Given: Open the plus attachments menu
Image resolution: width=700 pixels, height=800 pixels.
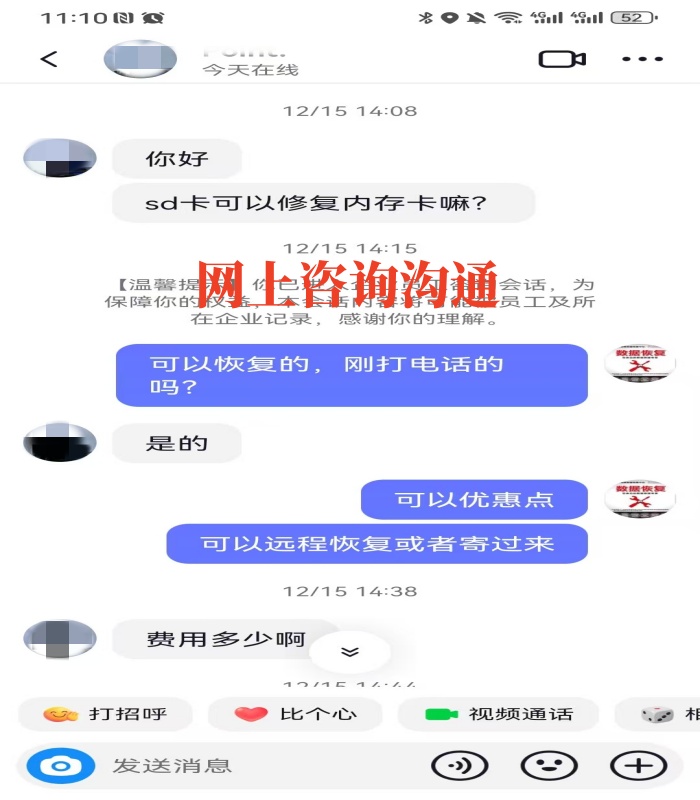Looking at the screenshot, I should click(x=638, y=766).
